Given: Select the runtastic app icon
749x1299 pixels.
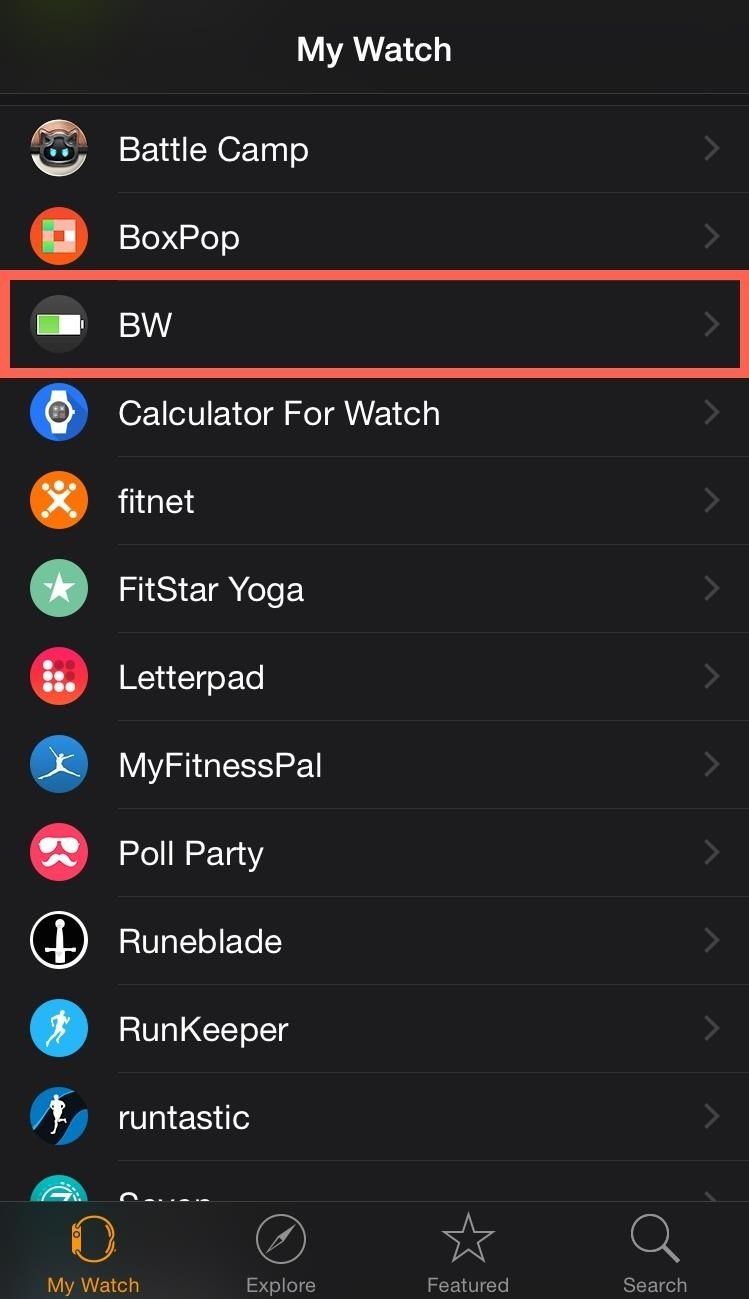Looking at the screenshot, I should point(58,1117).
